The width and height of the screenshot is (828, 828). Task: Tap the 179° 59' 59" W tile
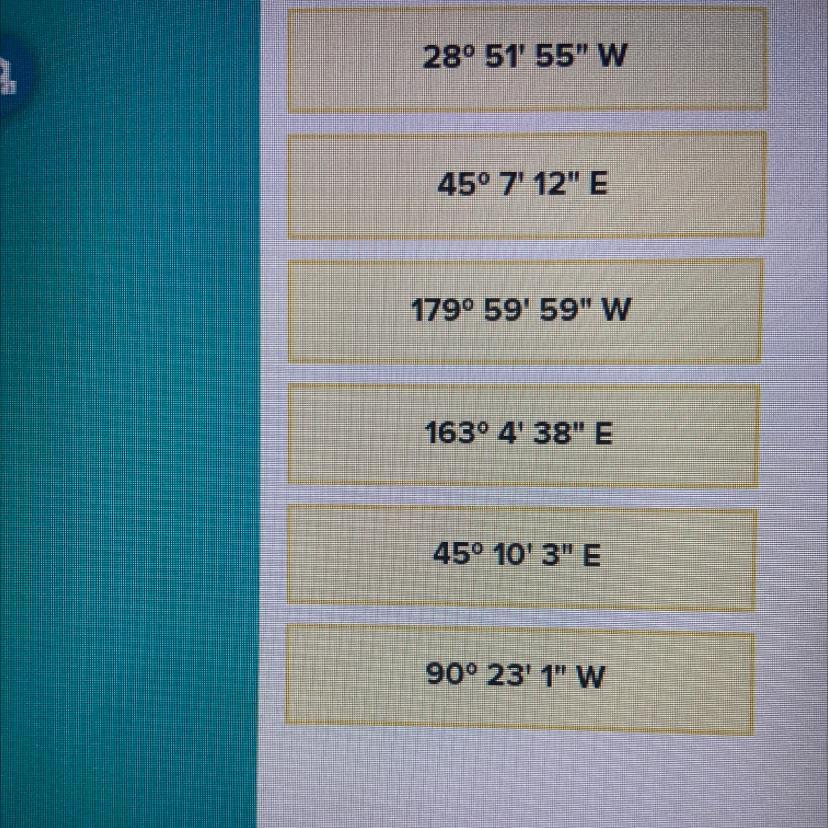tap(525, 310)
